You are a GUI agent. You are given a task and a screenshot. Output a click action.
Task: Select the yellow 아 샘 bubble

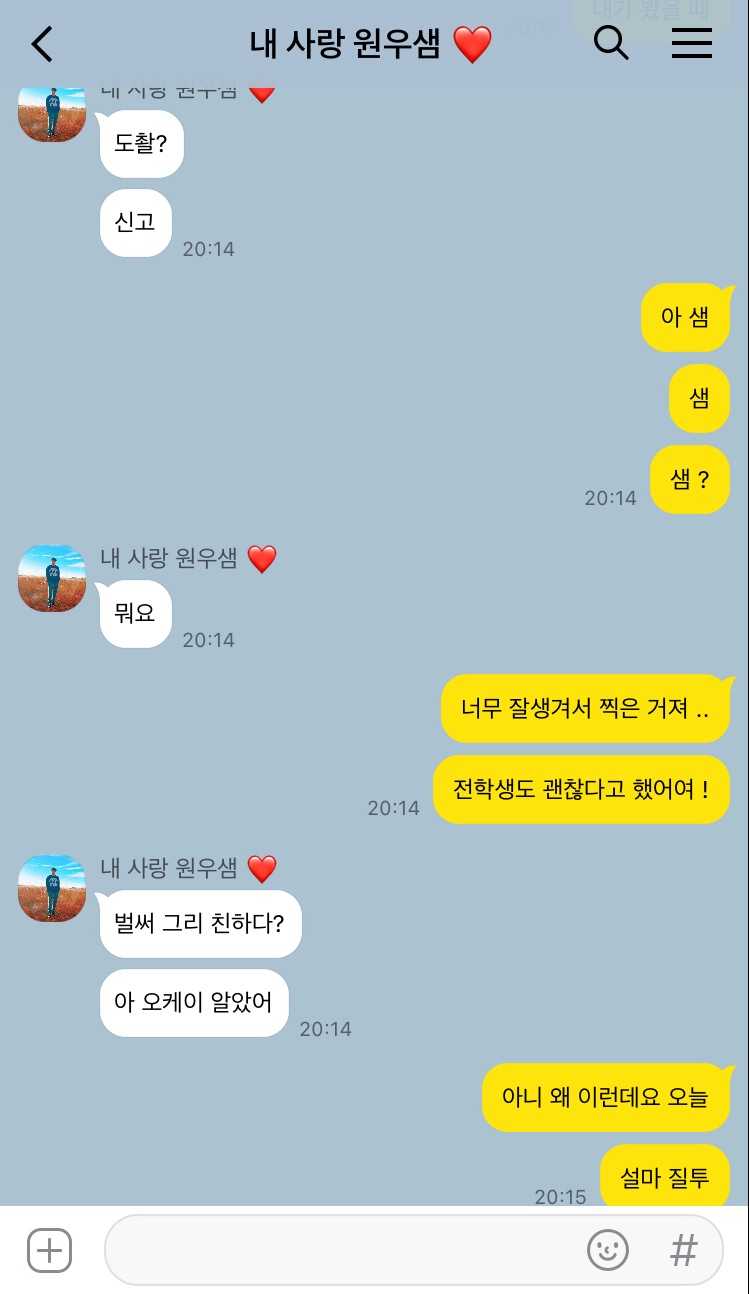coord(686,317)
